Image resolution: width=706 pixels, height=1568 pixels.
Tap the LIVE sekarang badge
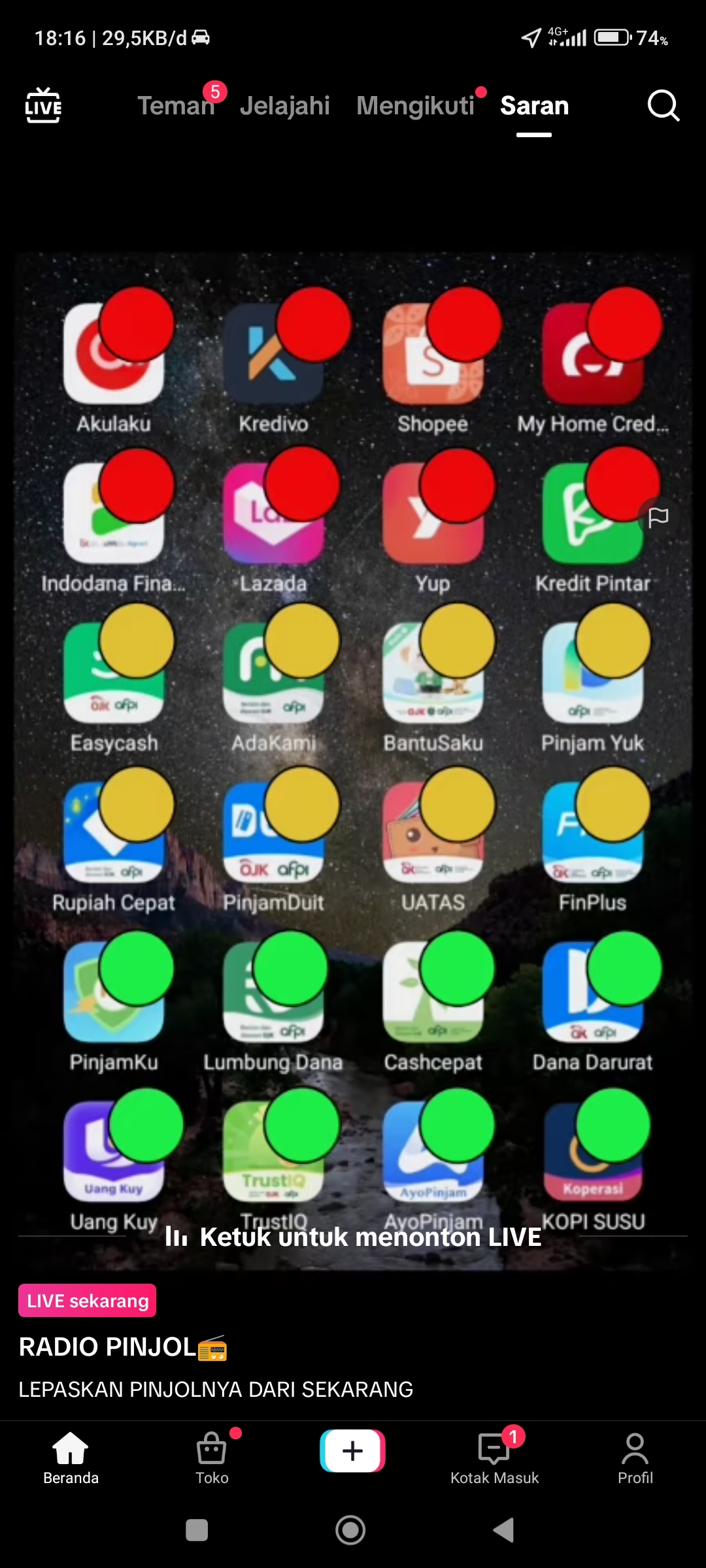(87, 1300)
